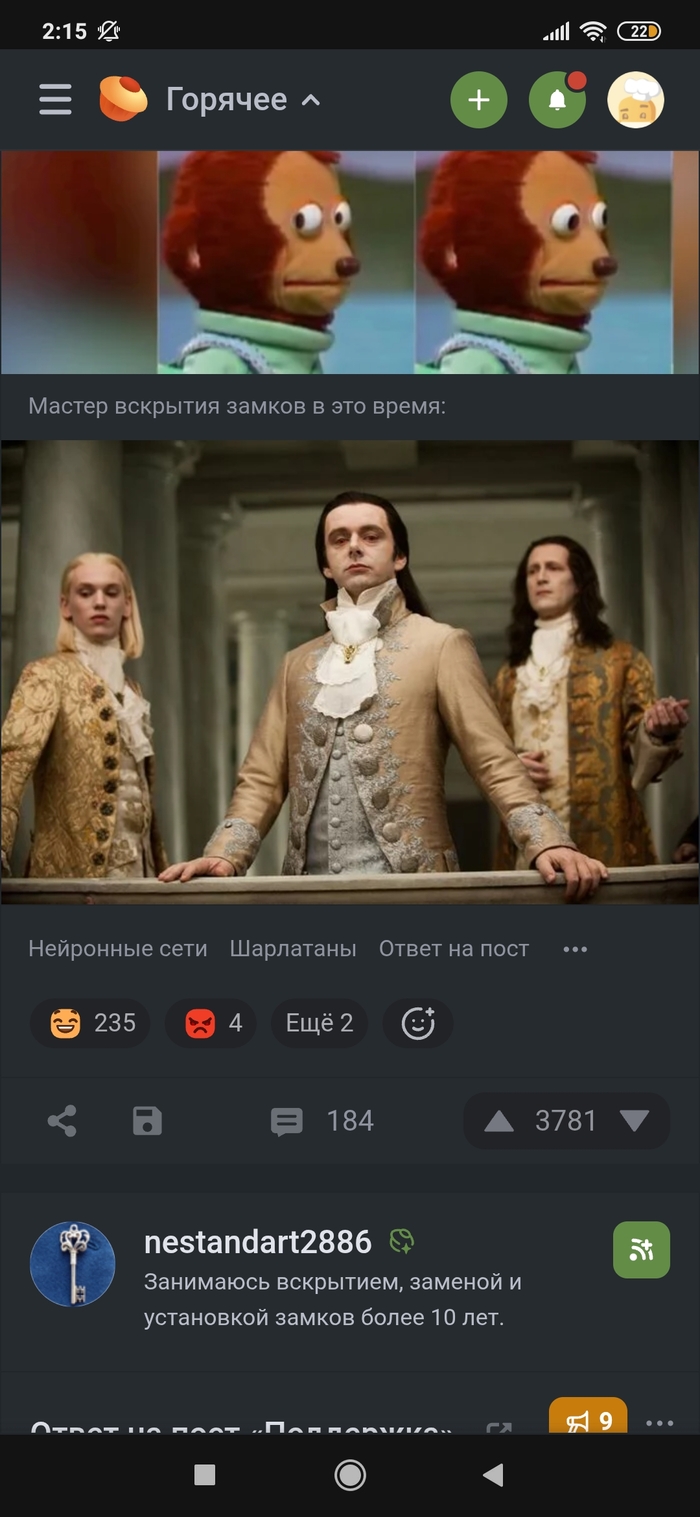Screen dimensions: 700x1517
Task: Downvote the post with 3781 rating
Action: [x=634, y=1121]
